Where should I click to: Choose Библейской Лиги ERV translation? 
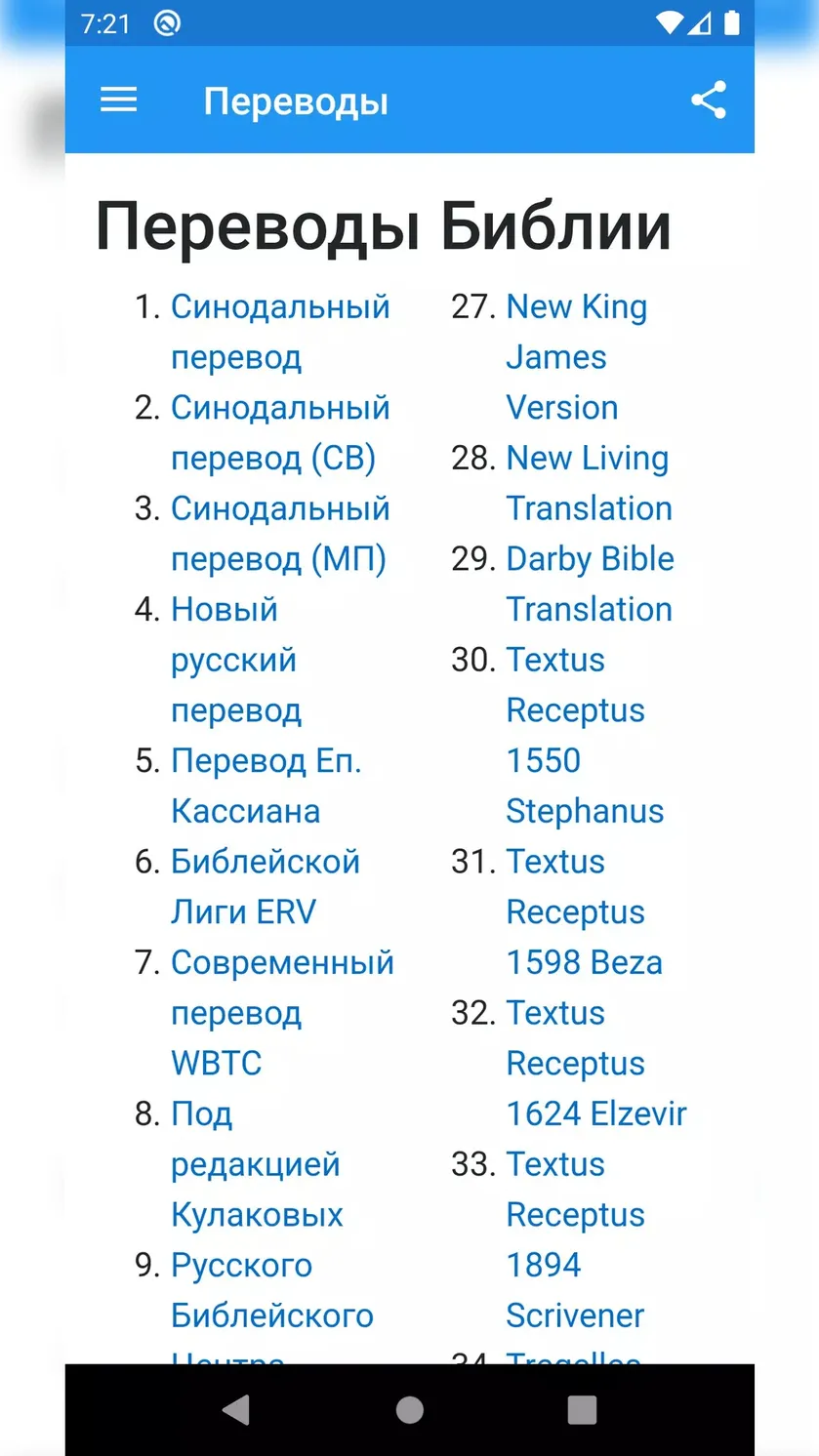(x=266, y=887)
